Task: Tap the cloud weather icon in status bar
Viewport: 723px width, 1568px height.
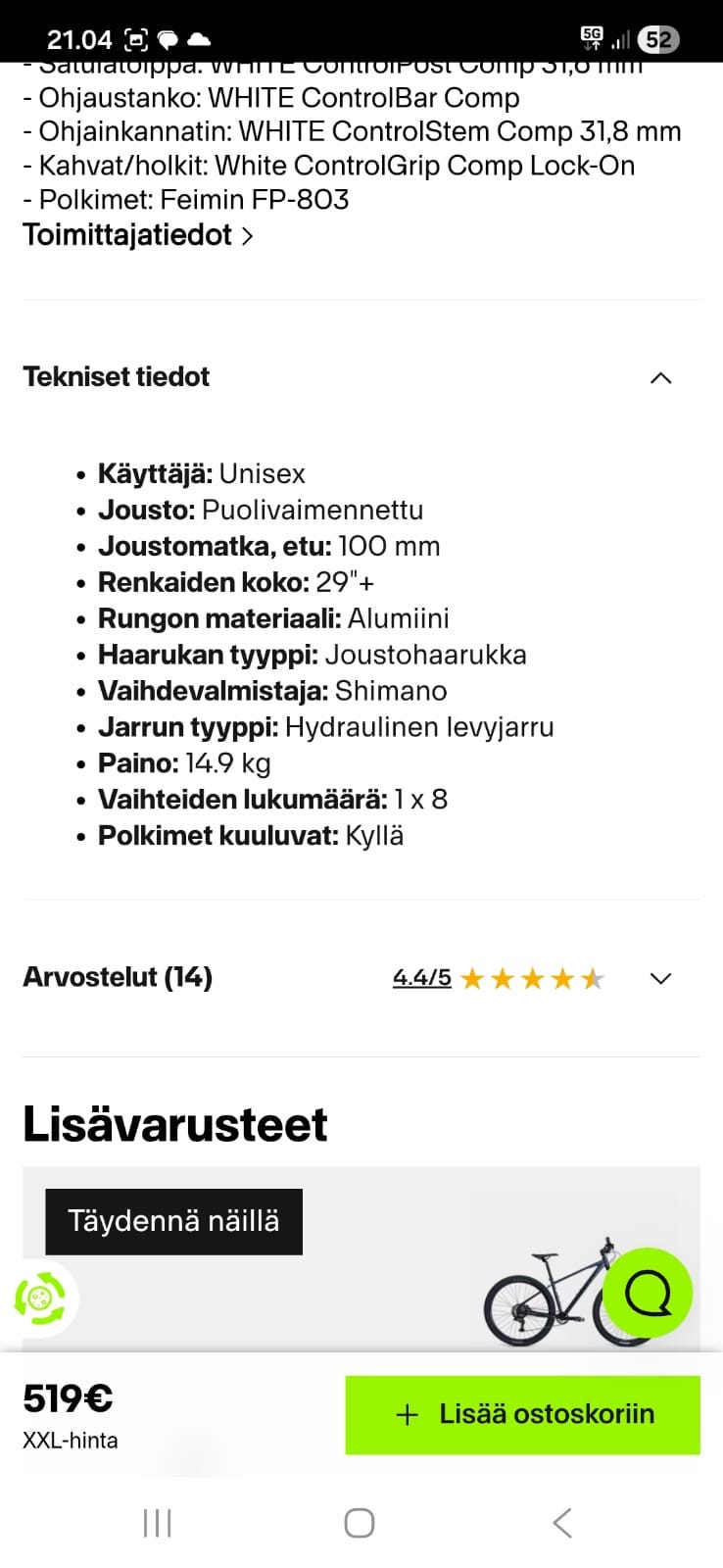Action: coord(199,39)
